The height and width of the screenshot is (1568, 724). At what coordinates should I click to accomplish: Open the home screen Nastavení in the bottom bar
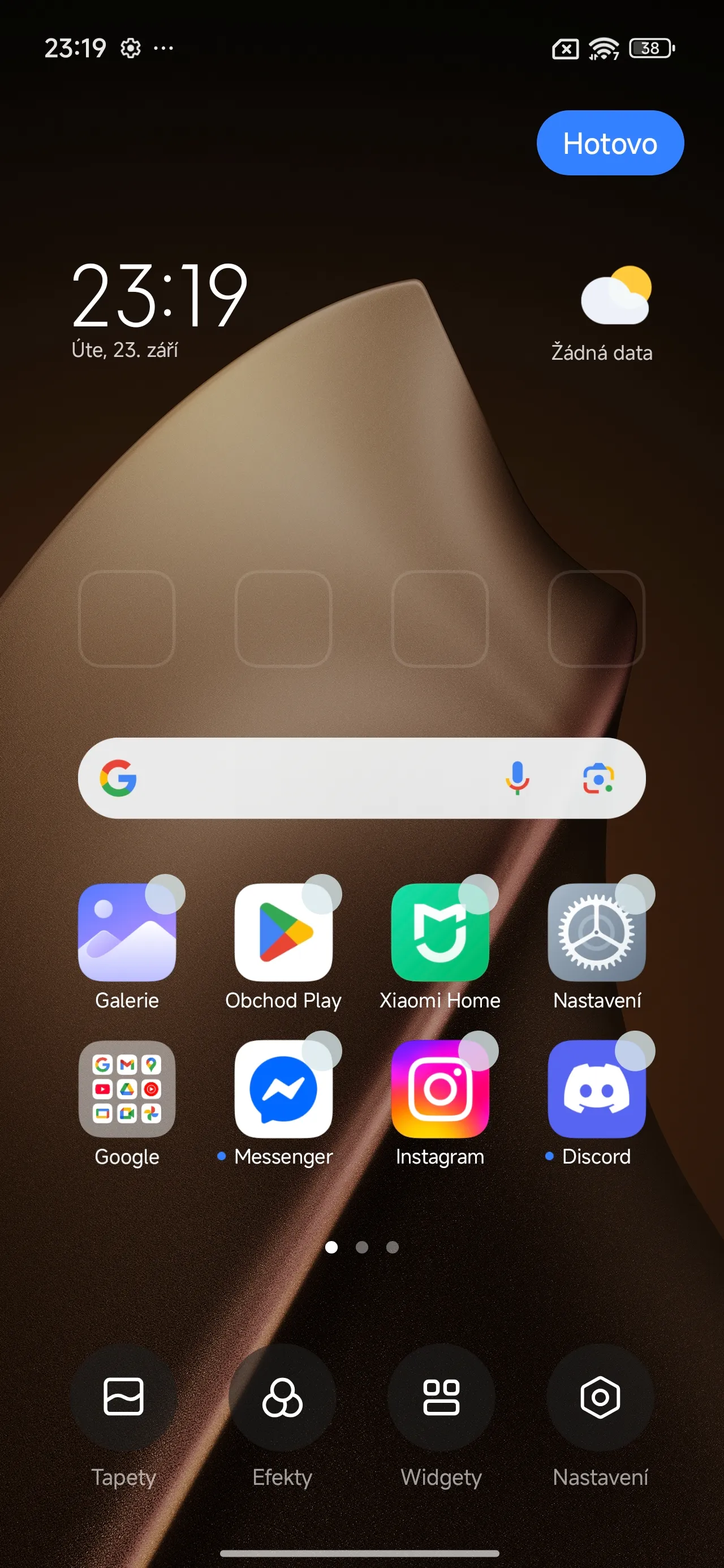tap(600, 1397)
